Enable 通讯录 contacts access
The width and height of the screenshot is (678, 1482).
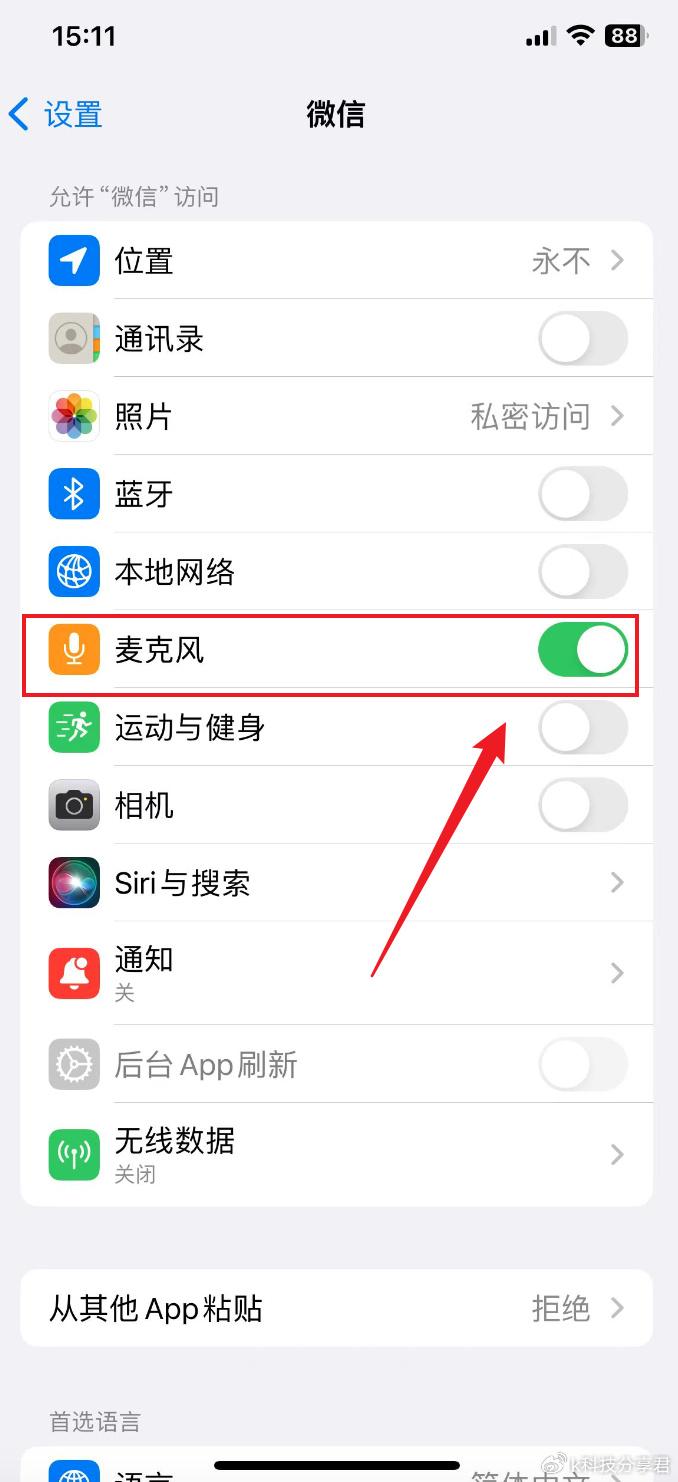583,338
